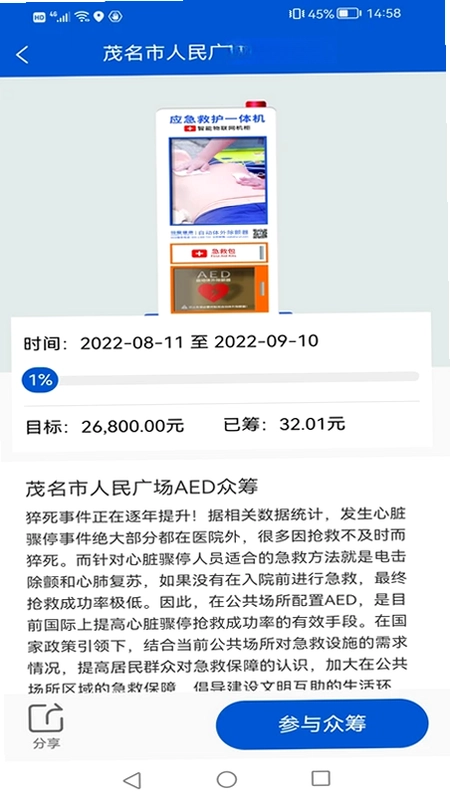This screenshot has height=800, width=450.
Task: Open recent apps with the square button
Action: [320, 778]
